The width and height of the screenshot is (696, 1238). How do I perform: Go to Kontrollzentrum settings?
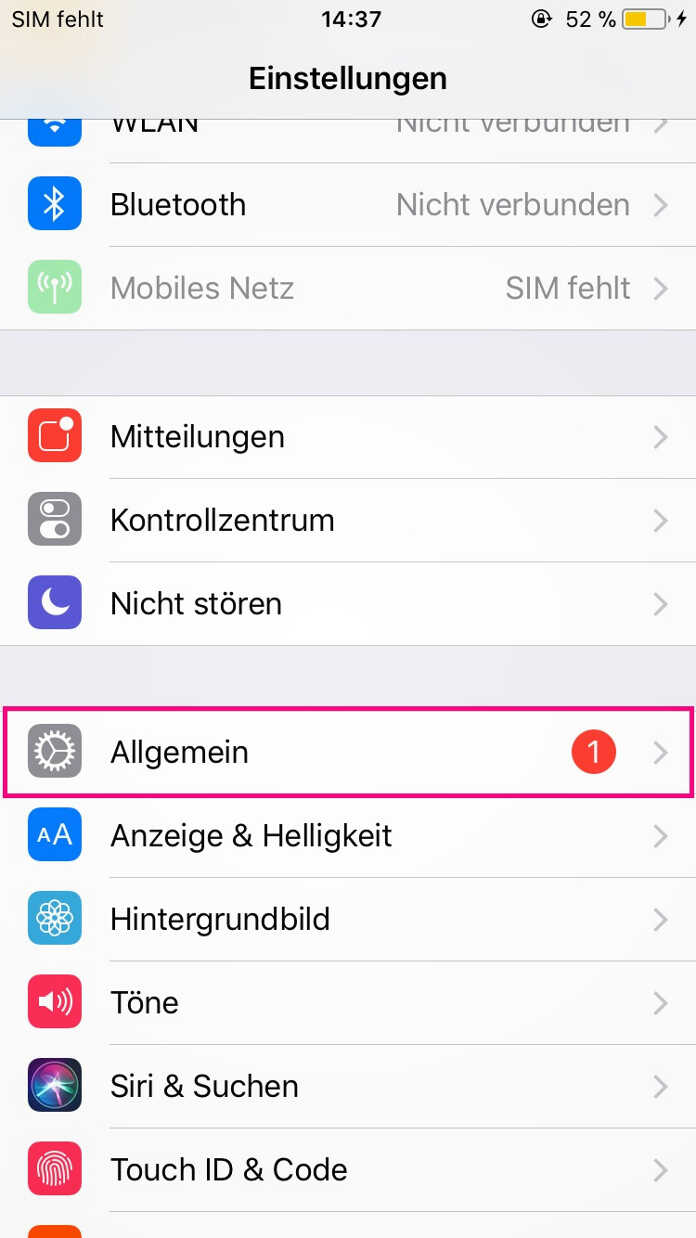tap(348, 520)
